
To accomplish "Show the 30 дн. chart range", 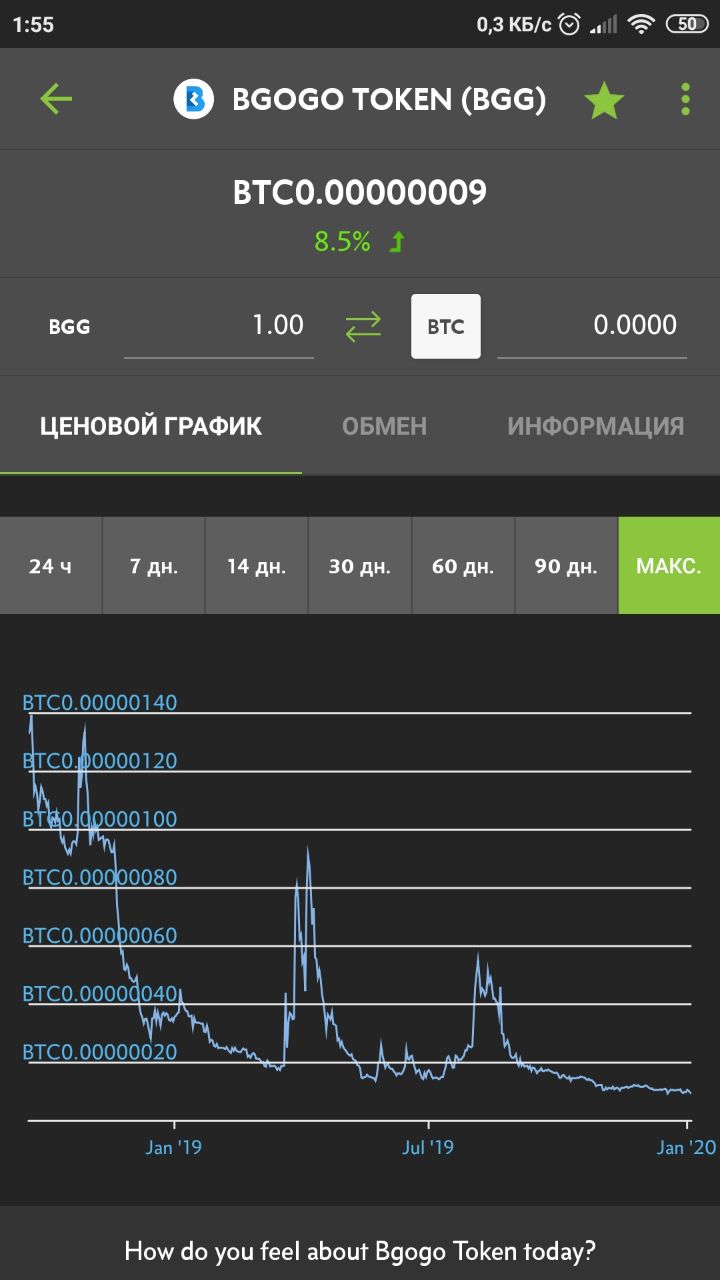I will (360, 566).
